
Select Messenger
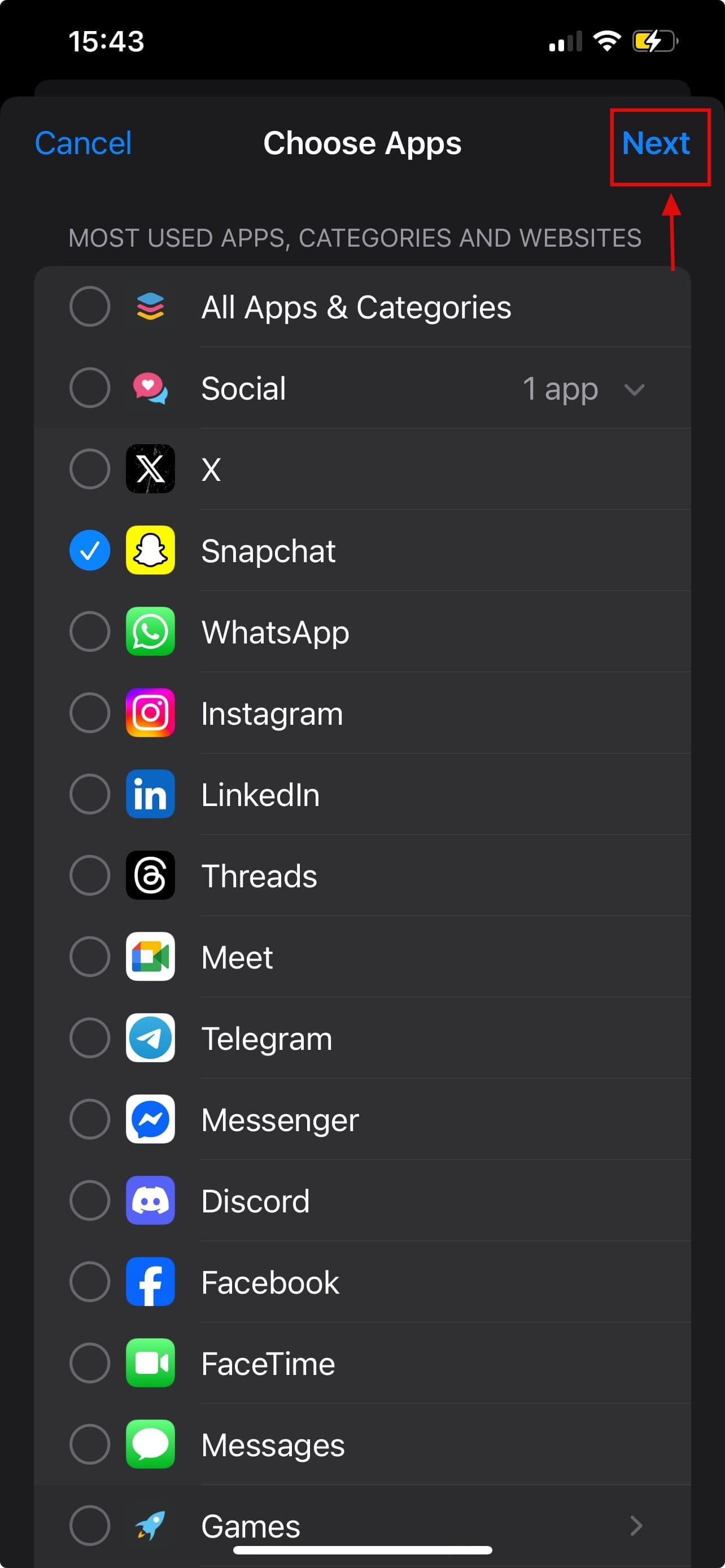point(89,1119)
